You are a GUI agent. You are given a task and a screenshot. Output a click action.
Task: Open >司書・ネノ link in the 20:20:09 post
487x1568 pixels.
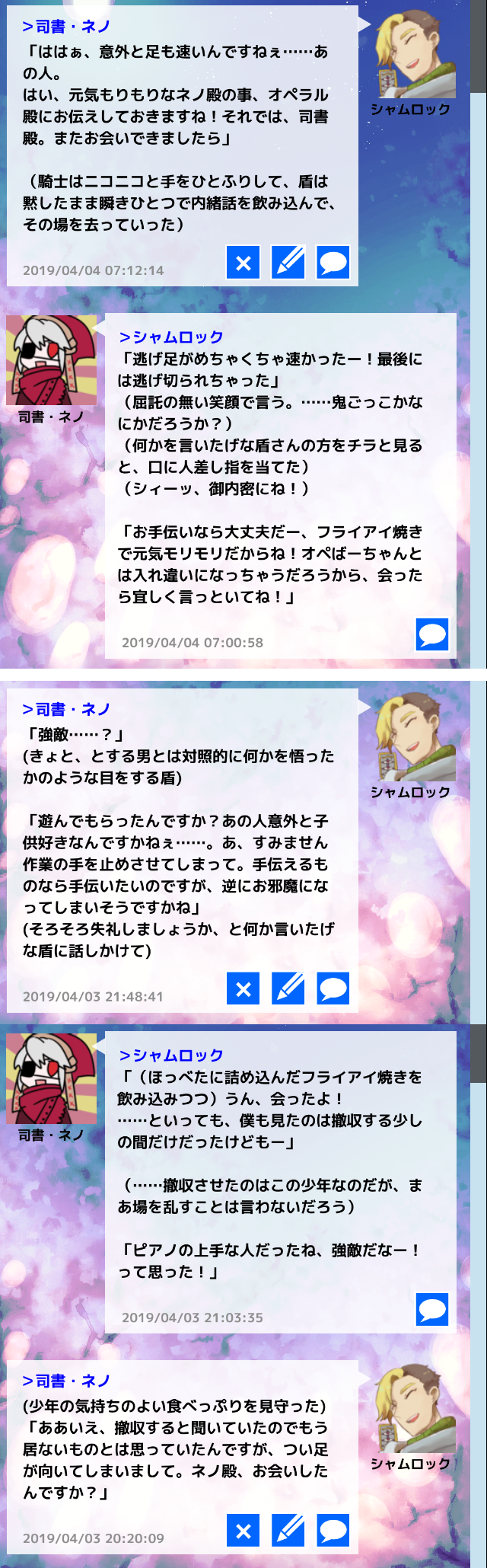pyautogui.click(x=67, y=1381)
